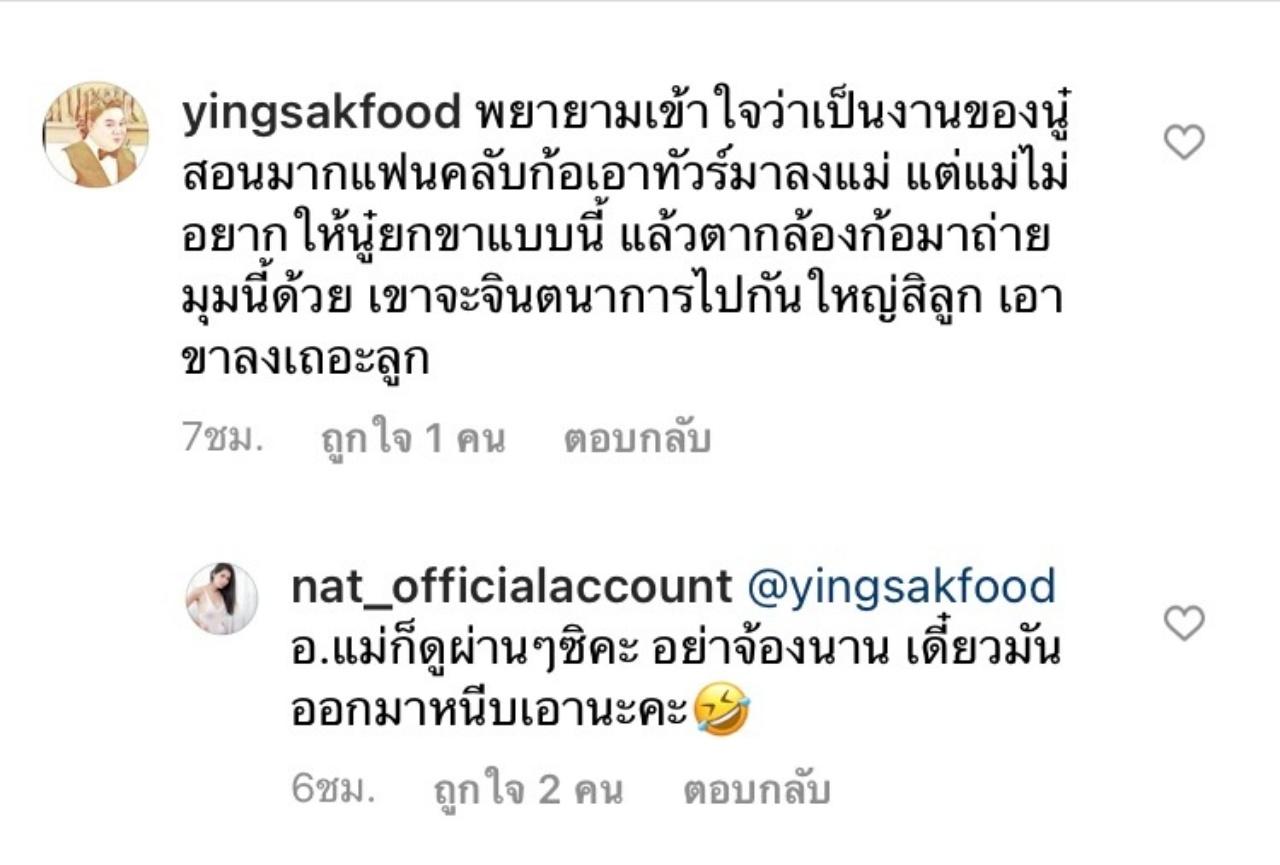Screen dimensions: 1280x865
Task: Open the yingsakfood username link
Action: point(321,114)
